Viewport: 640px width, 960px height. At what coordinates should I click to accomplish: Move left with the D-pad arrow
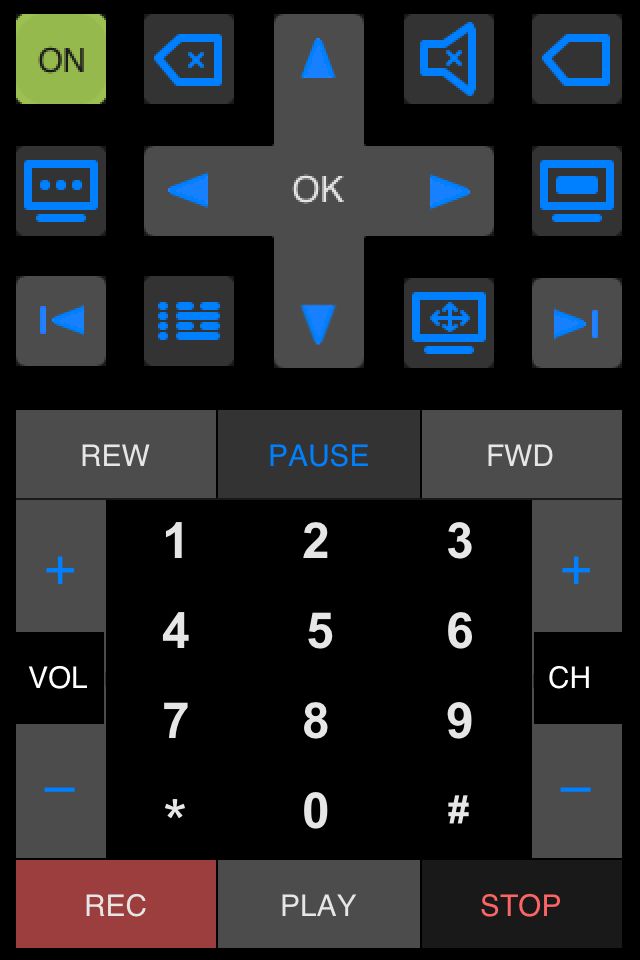pyautogui.click(x=188, y=190)
